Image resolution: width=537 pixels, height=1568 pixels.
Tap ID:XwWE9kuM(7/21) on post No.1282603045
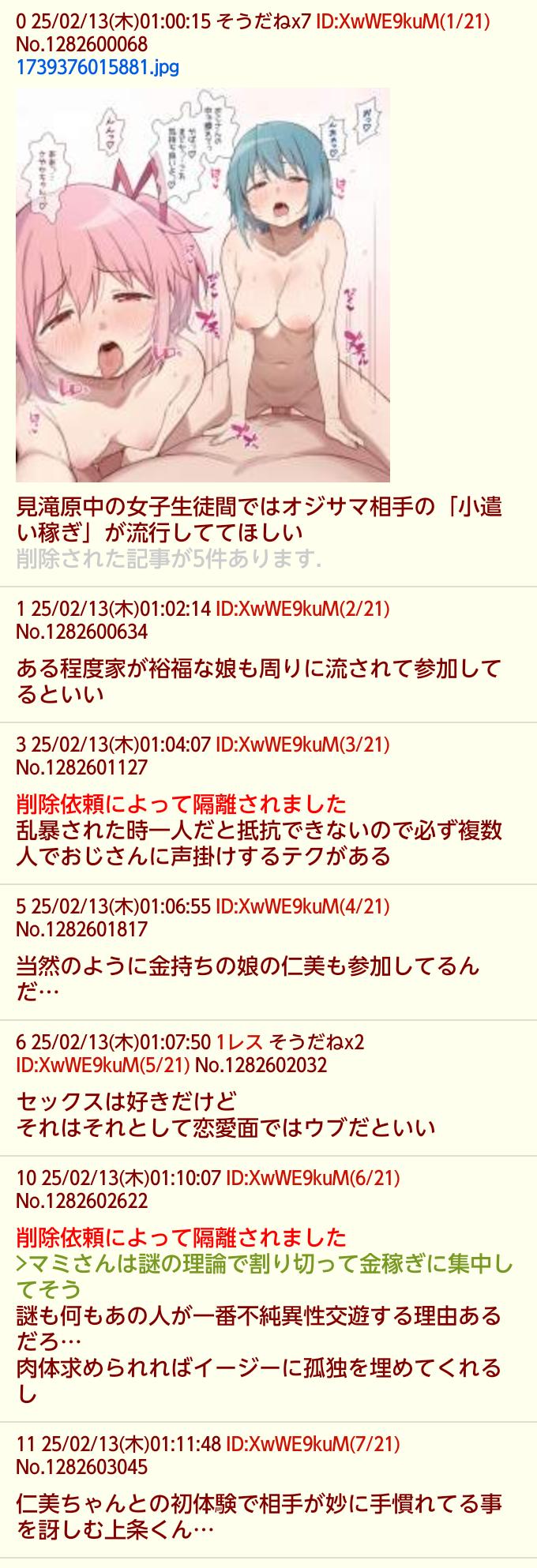coord(313,1422)
